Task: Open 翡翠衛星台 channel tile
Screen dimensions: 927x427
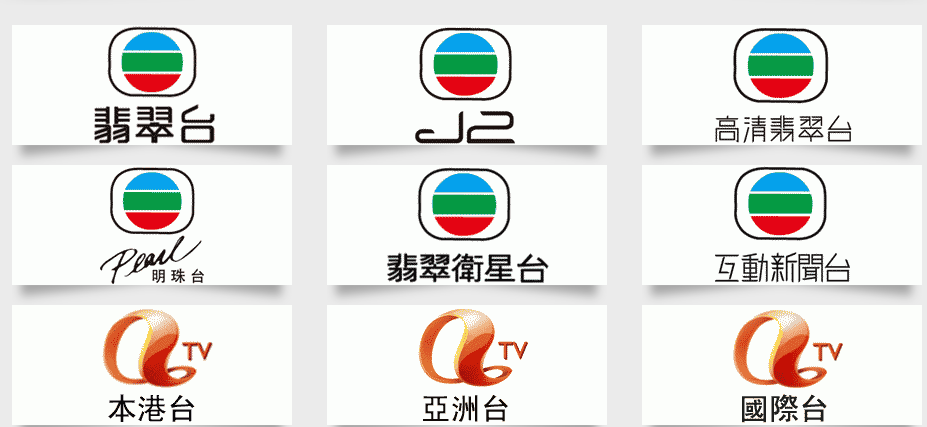Action: (466, 225)
